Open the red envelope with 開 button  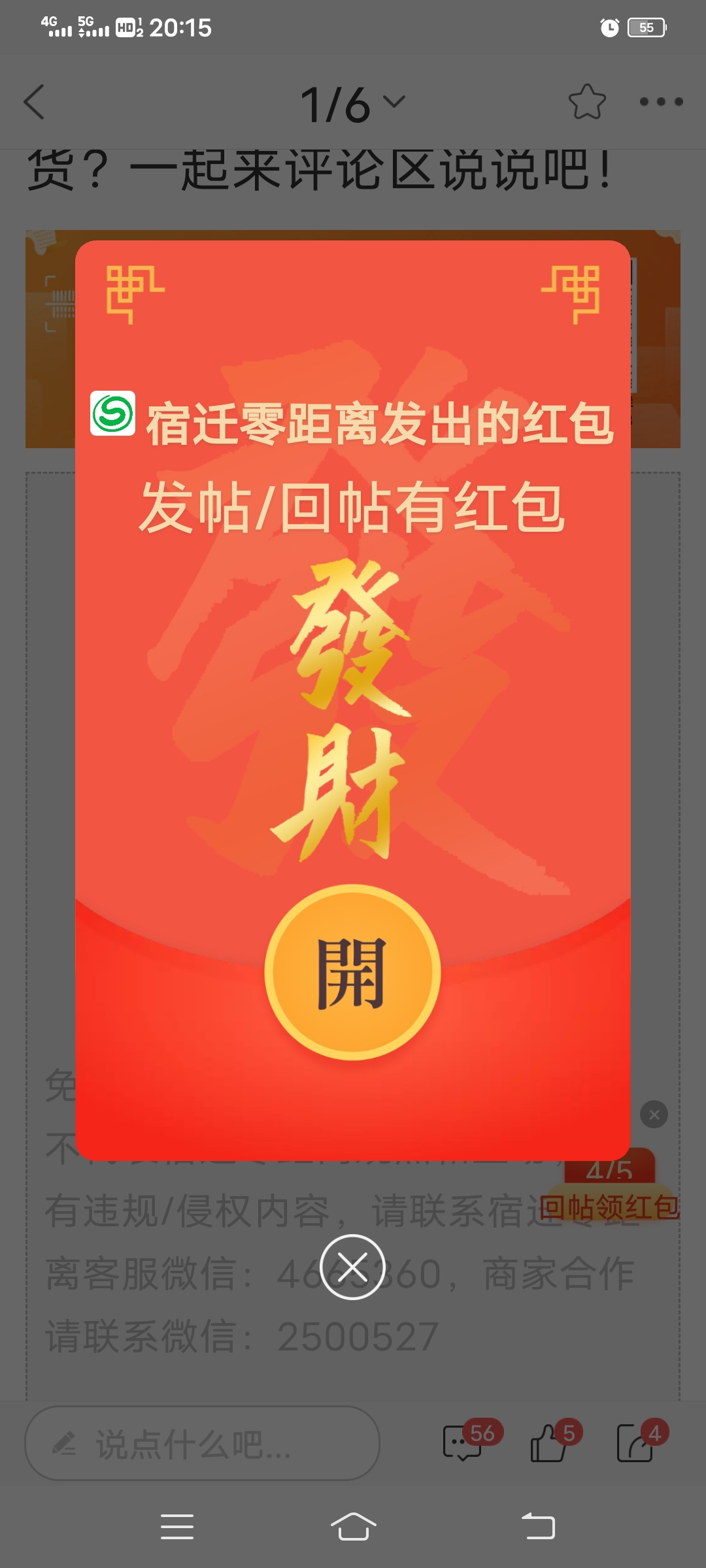(352, 972)
